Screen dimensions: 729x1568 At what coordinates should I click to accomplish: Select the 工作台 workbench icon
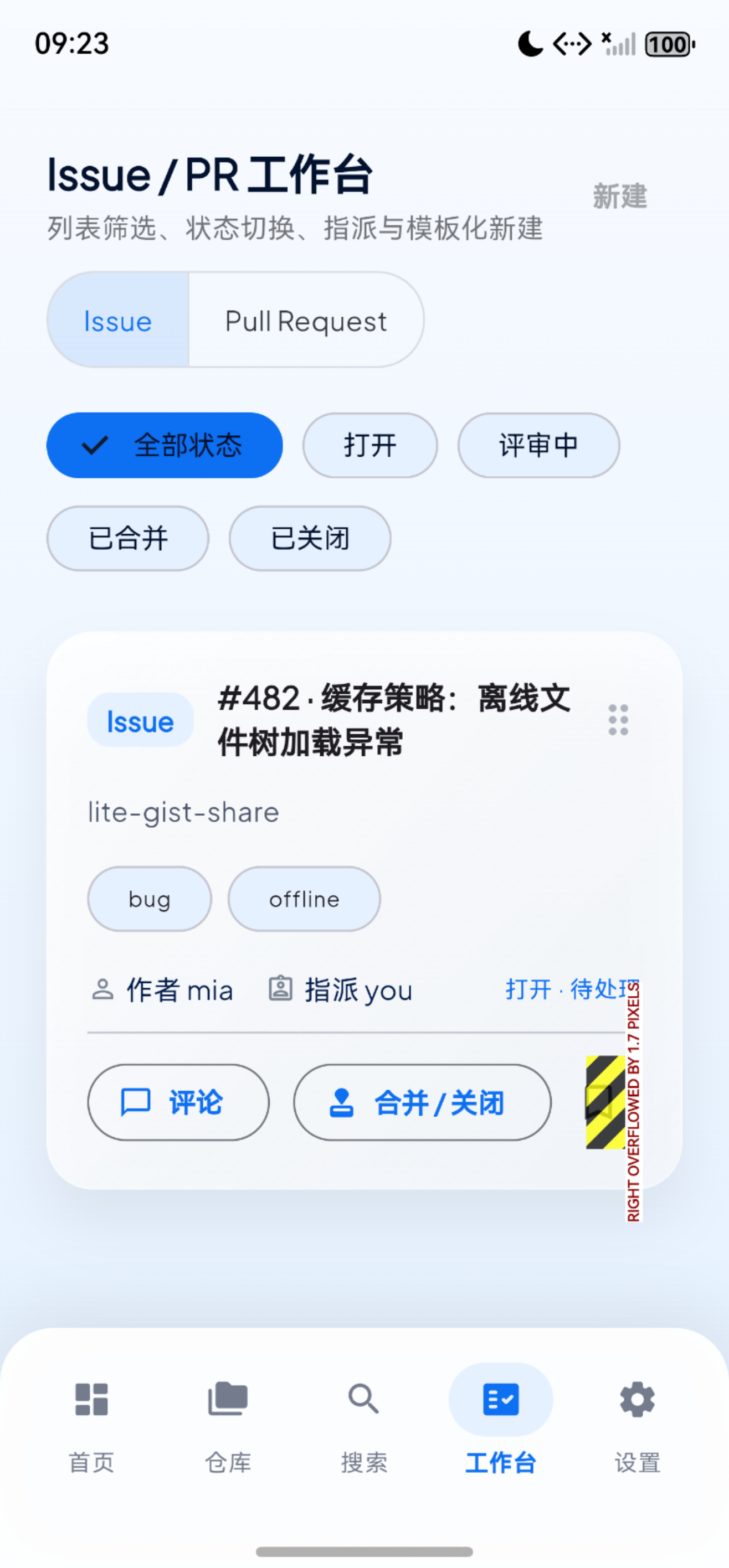point(500,1399)
